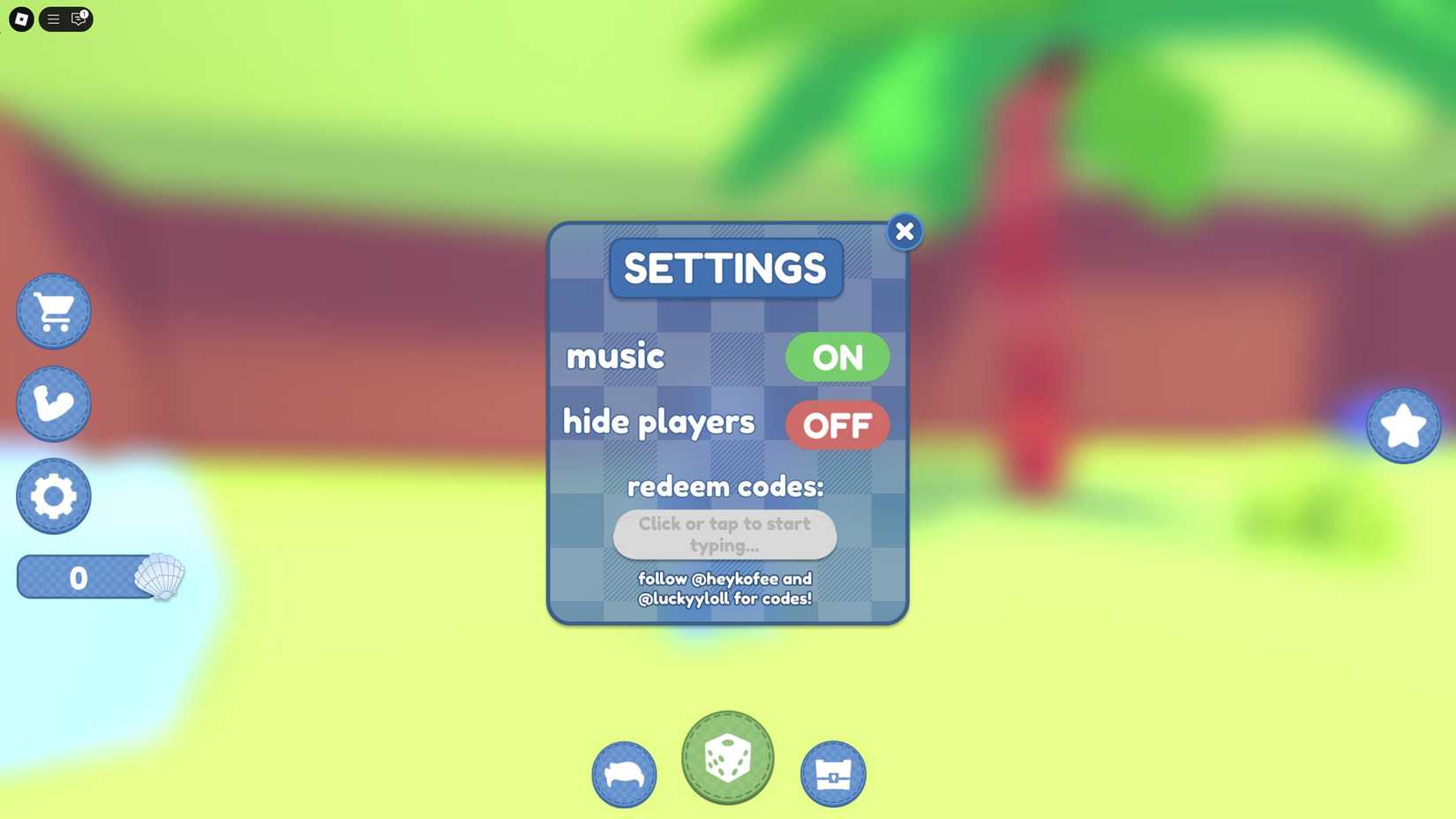Open the Roblox chat icon
Image resolution: width=1456 pixels, height=819 pixels.
click(79, 19)
